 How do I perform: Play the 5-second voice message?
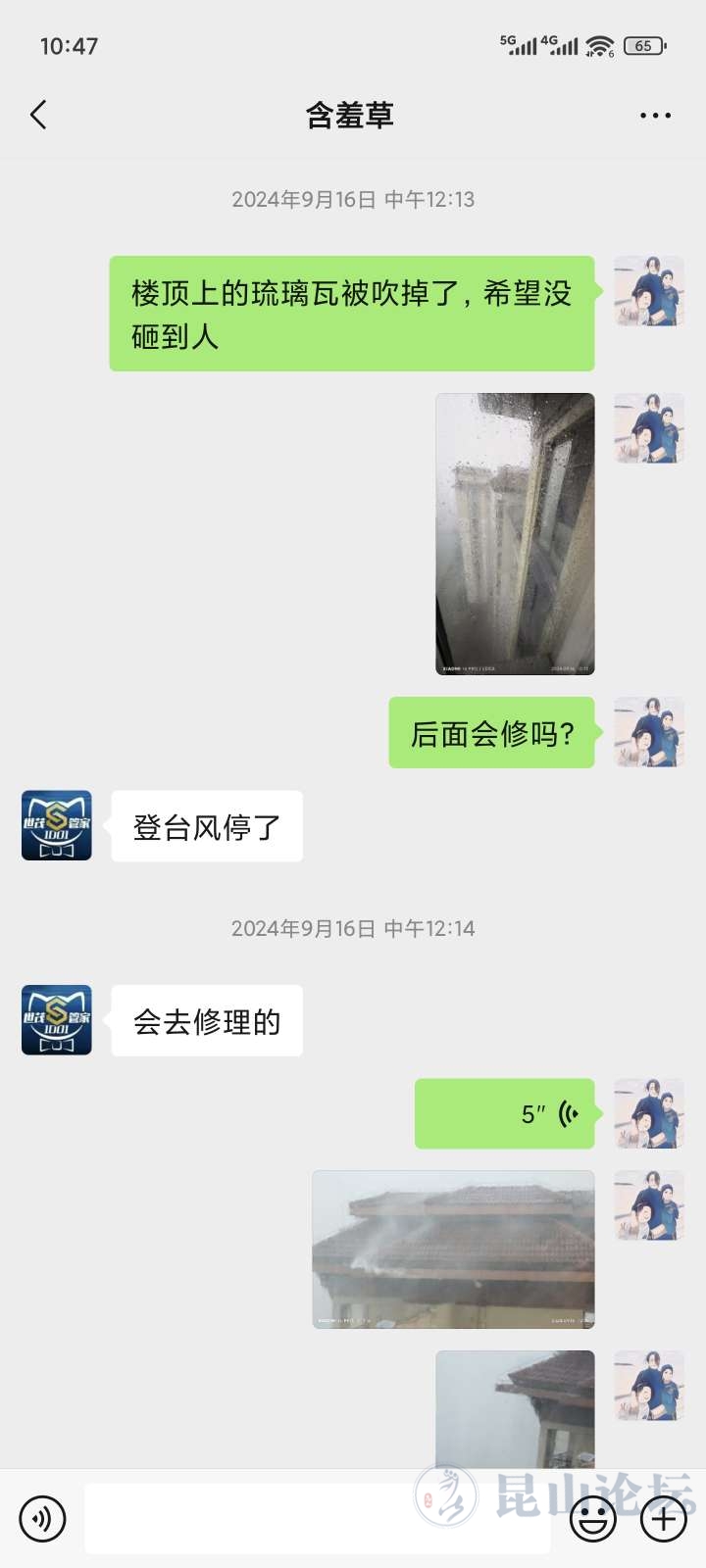(x=505, y=1113)
